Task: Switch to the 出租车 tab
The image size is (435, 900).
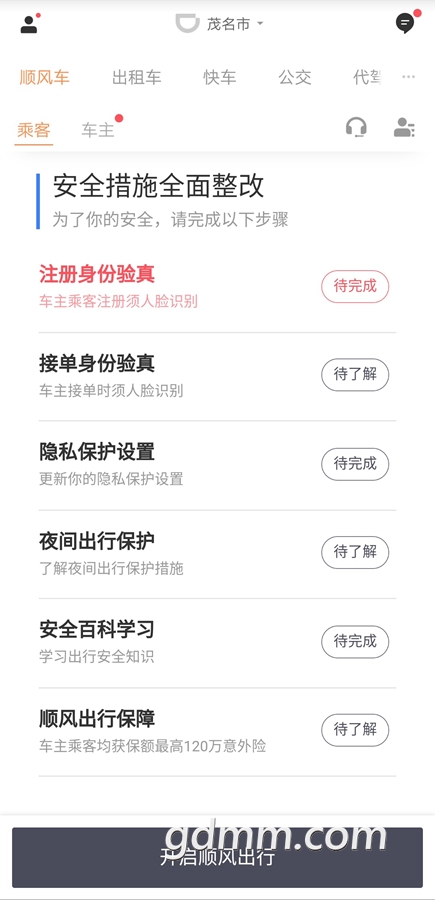Action: 137,77
